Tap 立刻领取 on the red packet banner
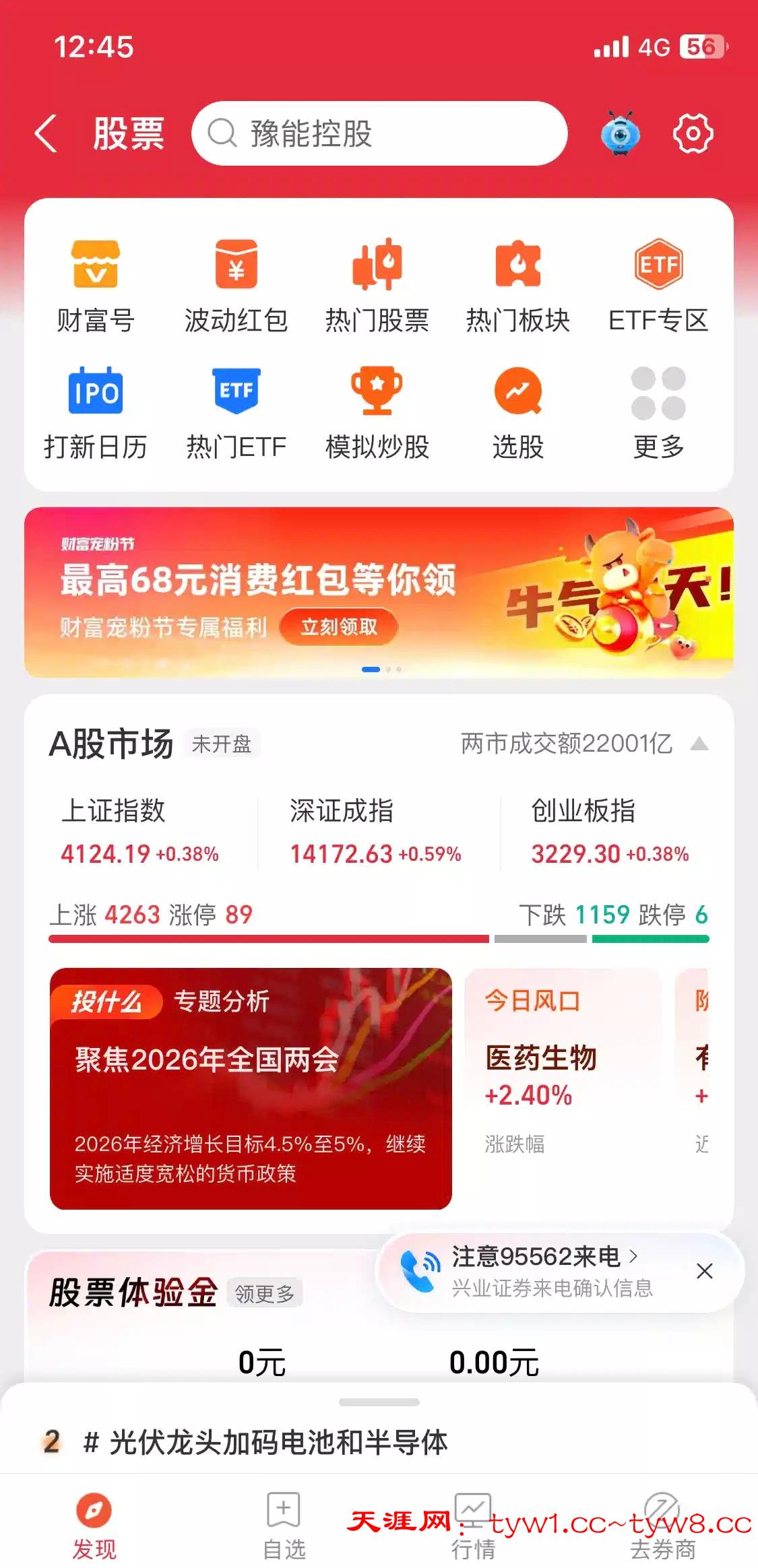The image size is (758, 1568). [x=339, y=627]
